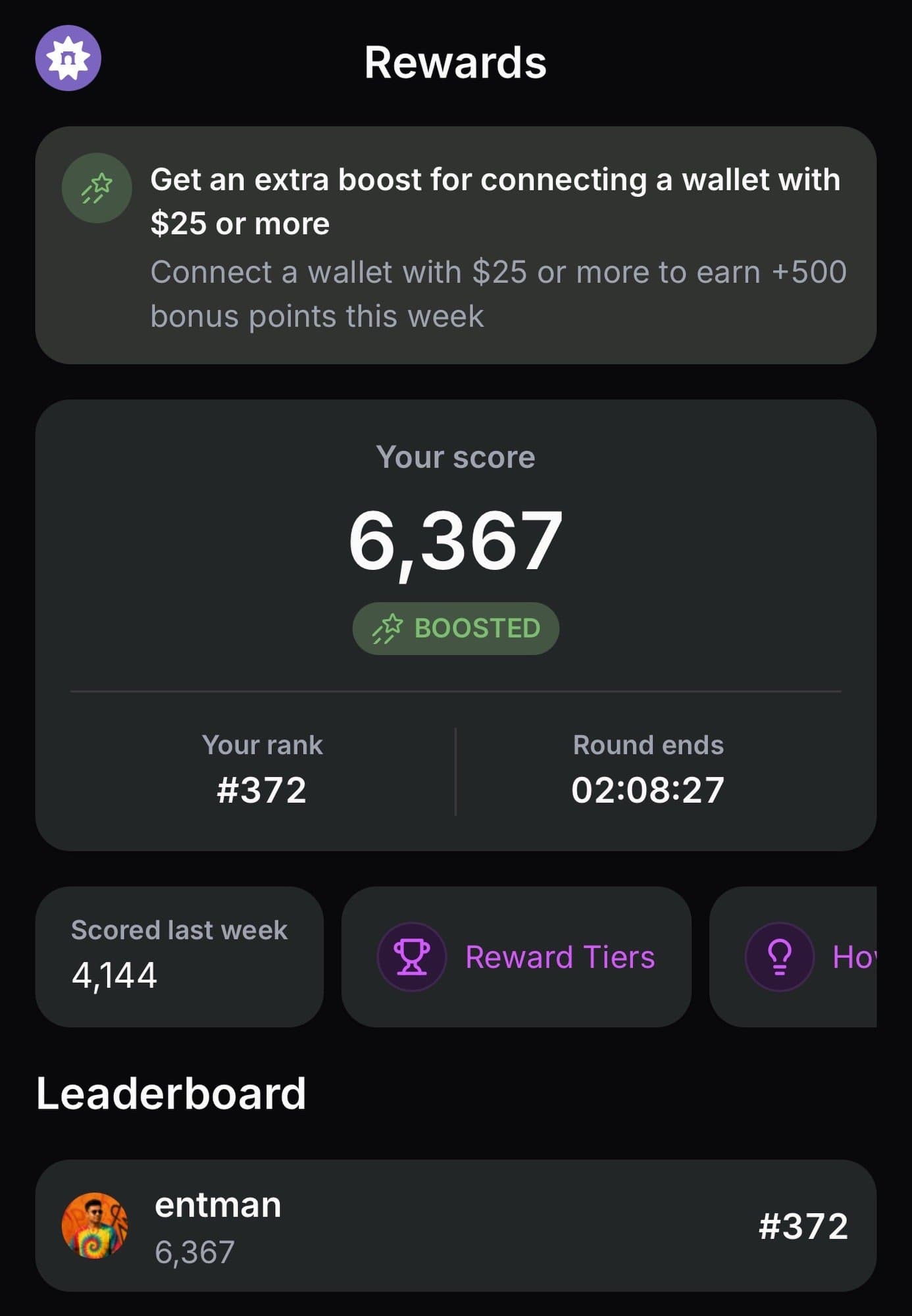Image resolution: width=912 pixels, height=1316 pixels.
Task: Open Reward Tiers
Action: coord(516,957)
